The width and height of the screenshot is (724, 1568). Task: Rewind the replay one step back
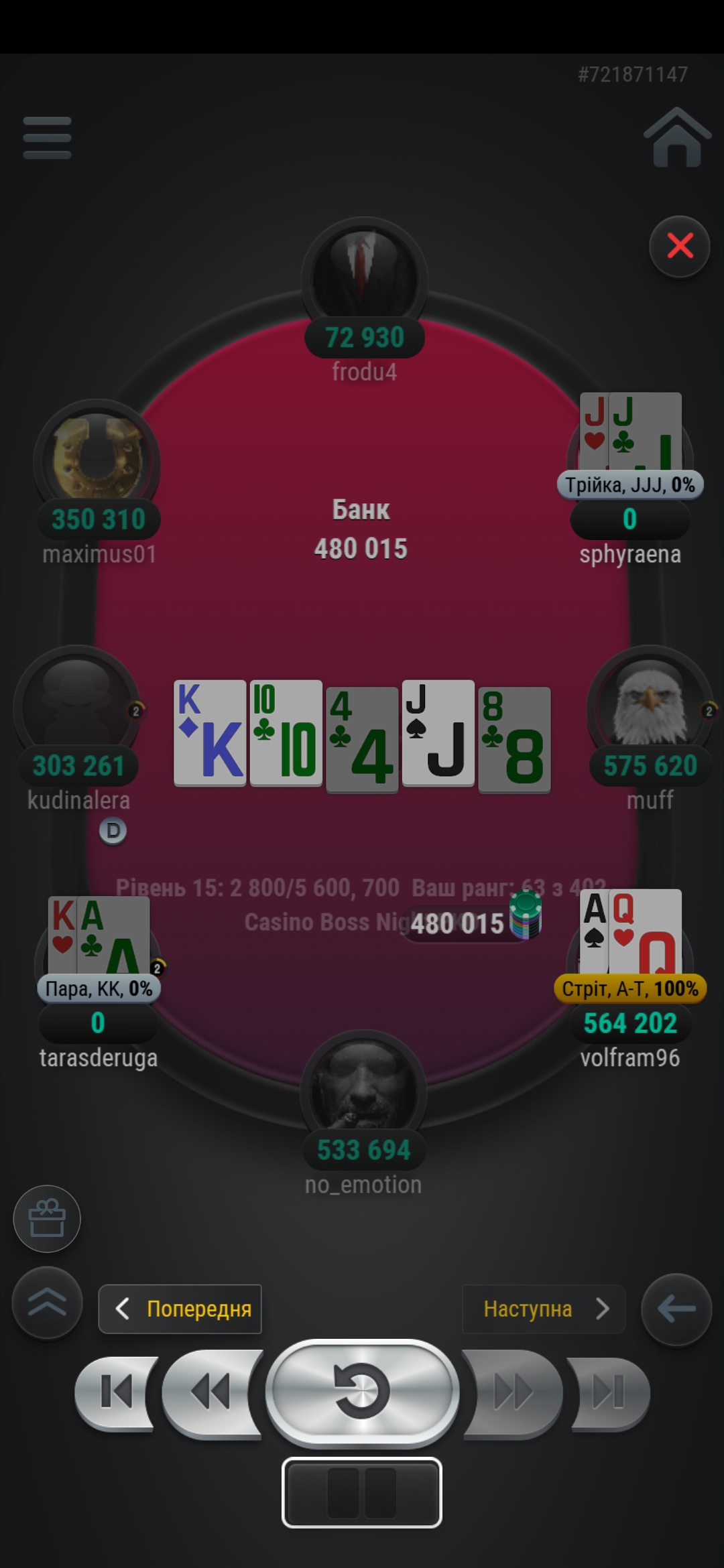pos(211,1392)
